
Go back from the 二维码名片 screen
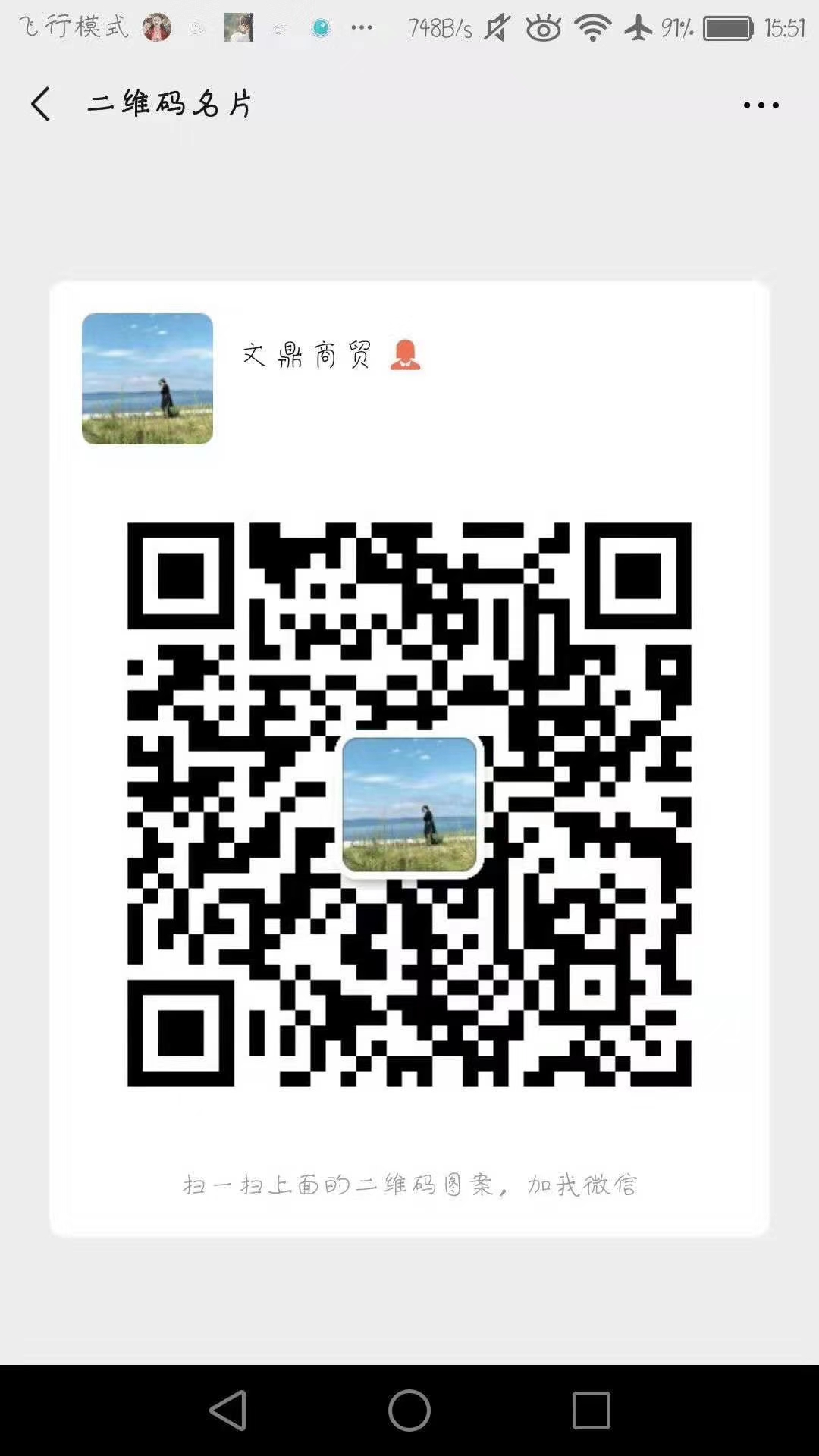(41, 104)
